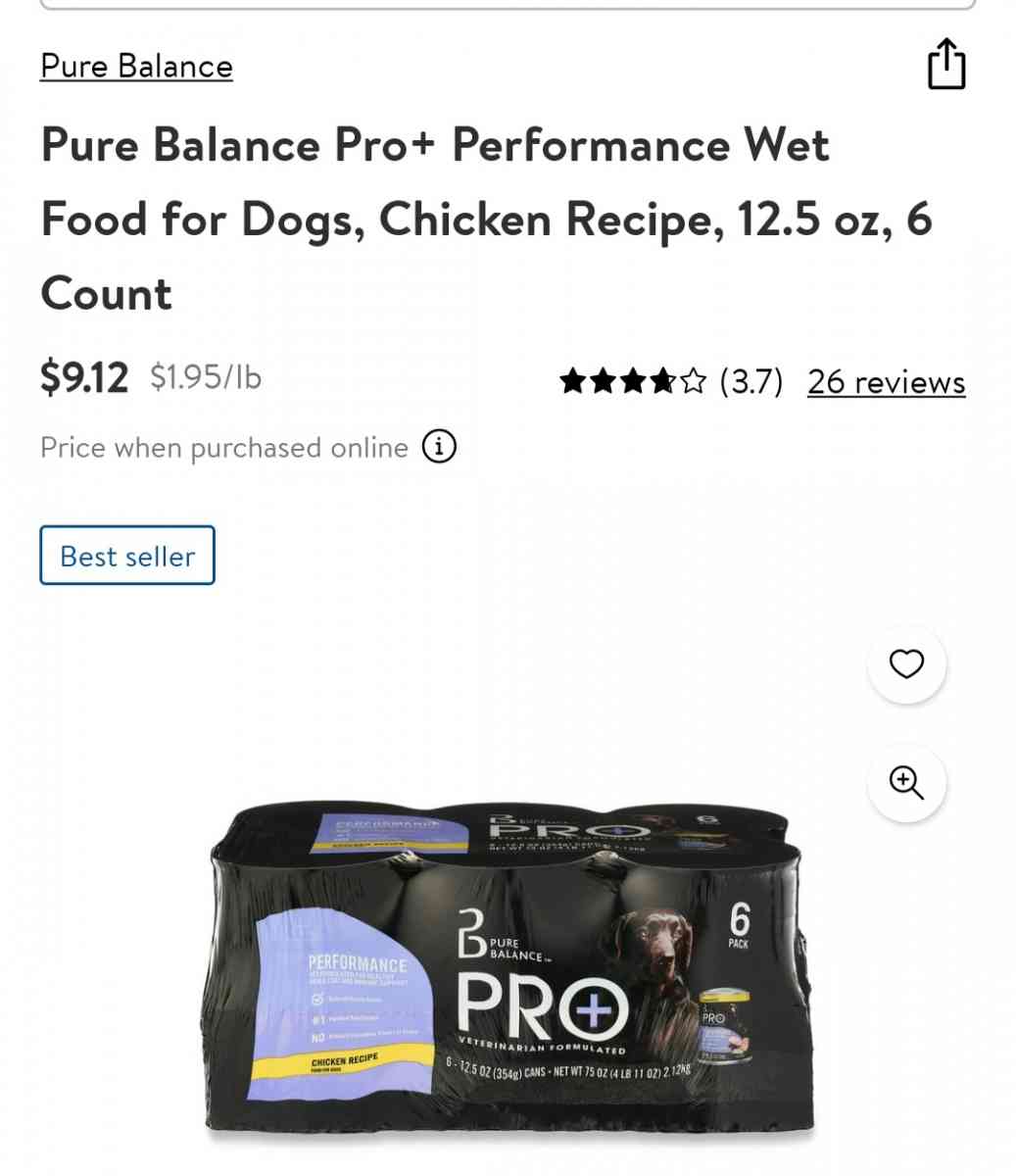Click the first filled rating star

571,382
